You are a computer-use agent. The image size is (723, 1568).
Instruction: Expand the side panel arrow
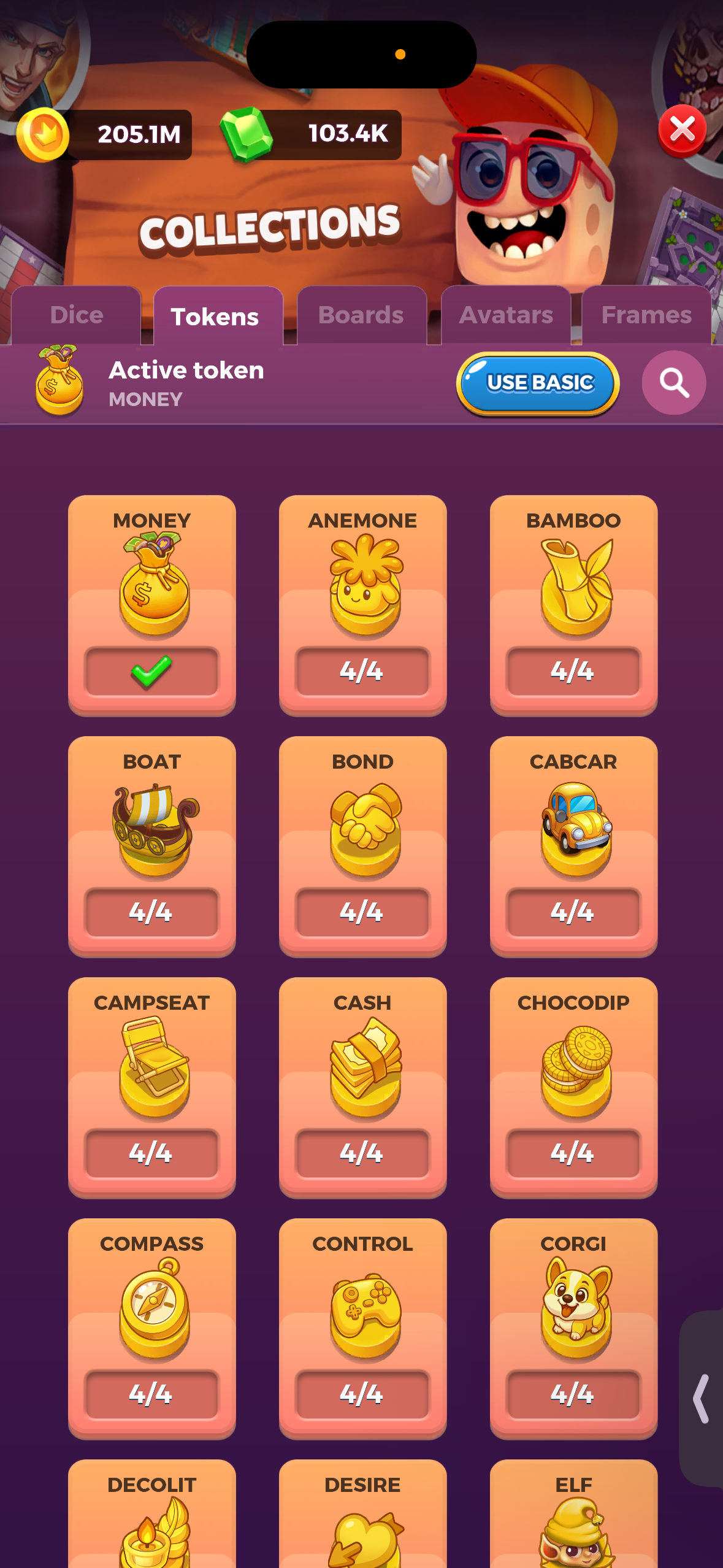(702, 1399)
